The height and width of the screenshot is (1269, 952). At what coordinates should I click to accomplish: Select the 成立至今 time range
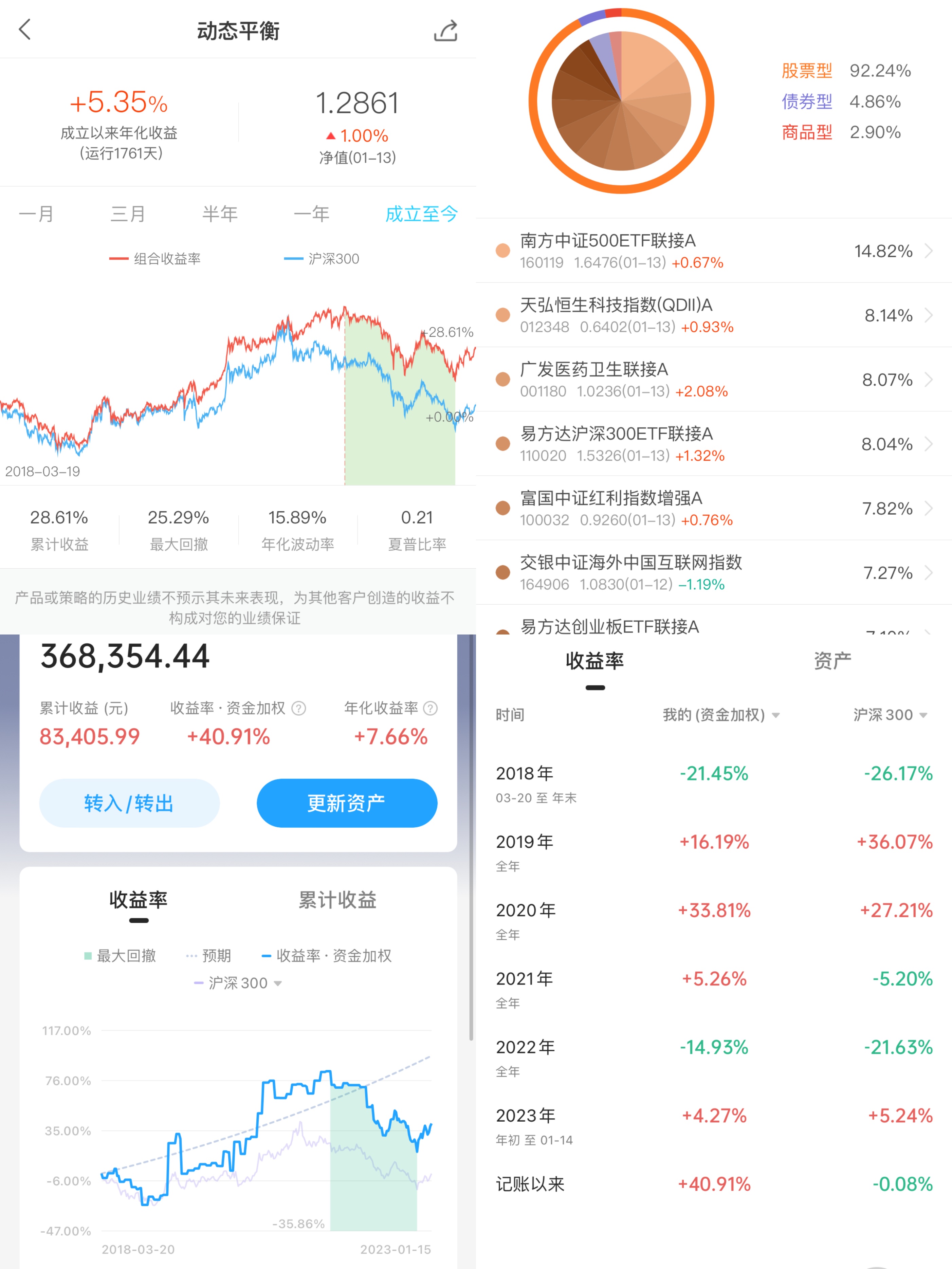tap(421, 214)
